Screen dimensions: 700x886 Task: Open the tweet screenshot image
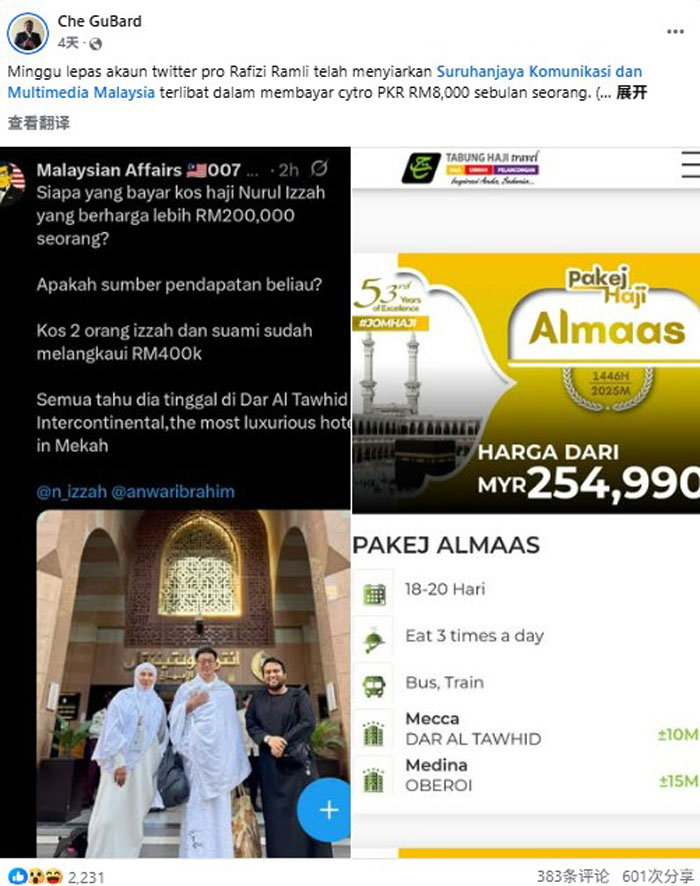pos(175,500)
